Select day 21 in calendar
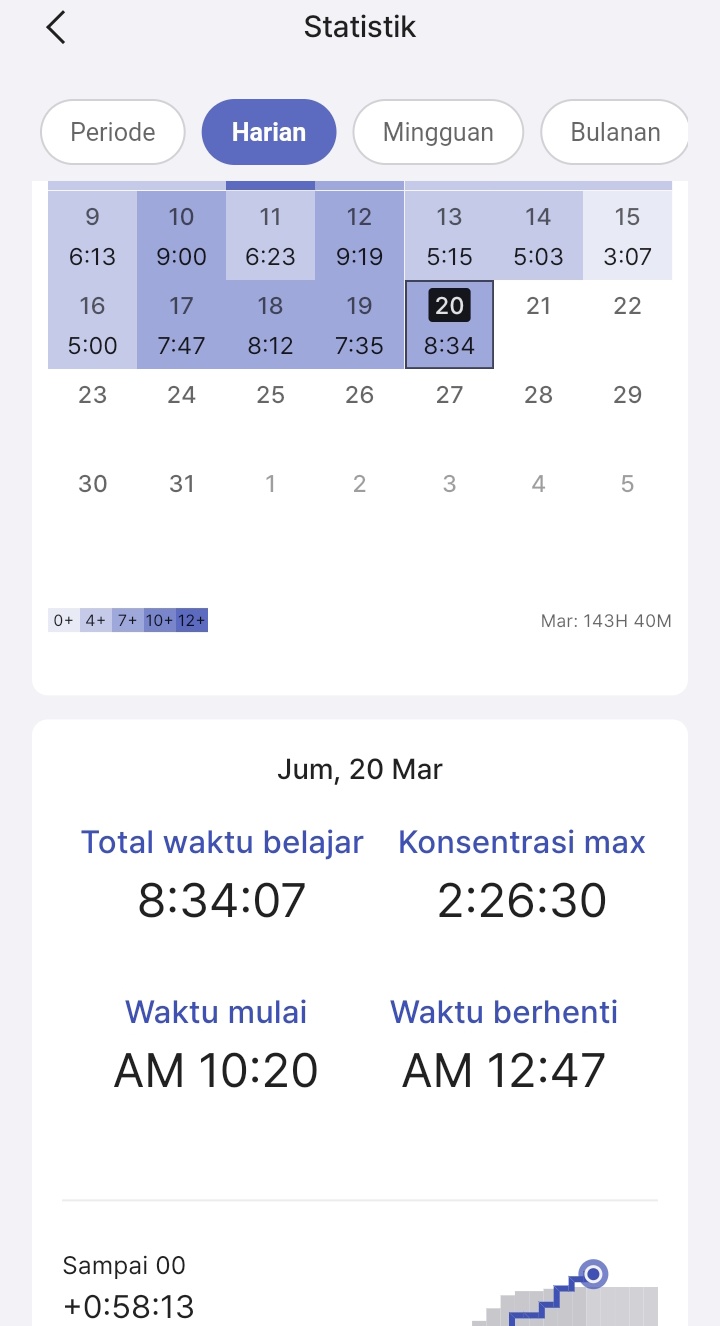 pyautogui.click(x=538, y=307)
